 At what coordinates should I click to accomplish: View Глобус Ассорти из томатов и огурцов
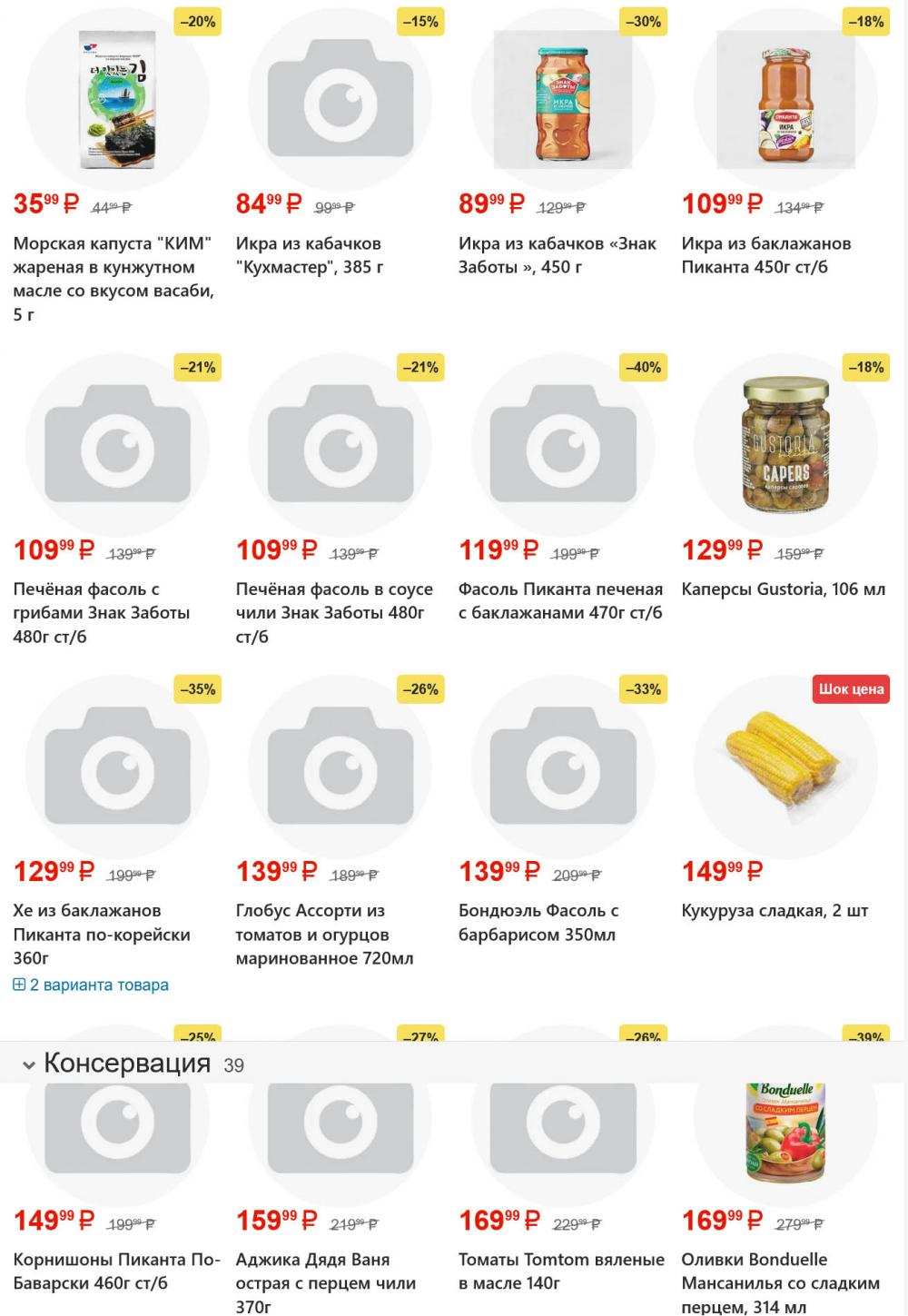[x=324, y=934]
